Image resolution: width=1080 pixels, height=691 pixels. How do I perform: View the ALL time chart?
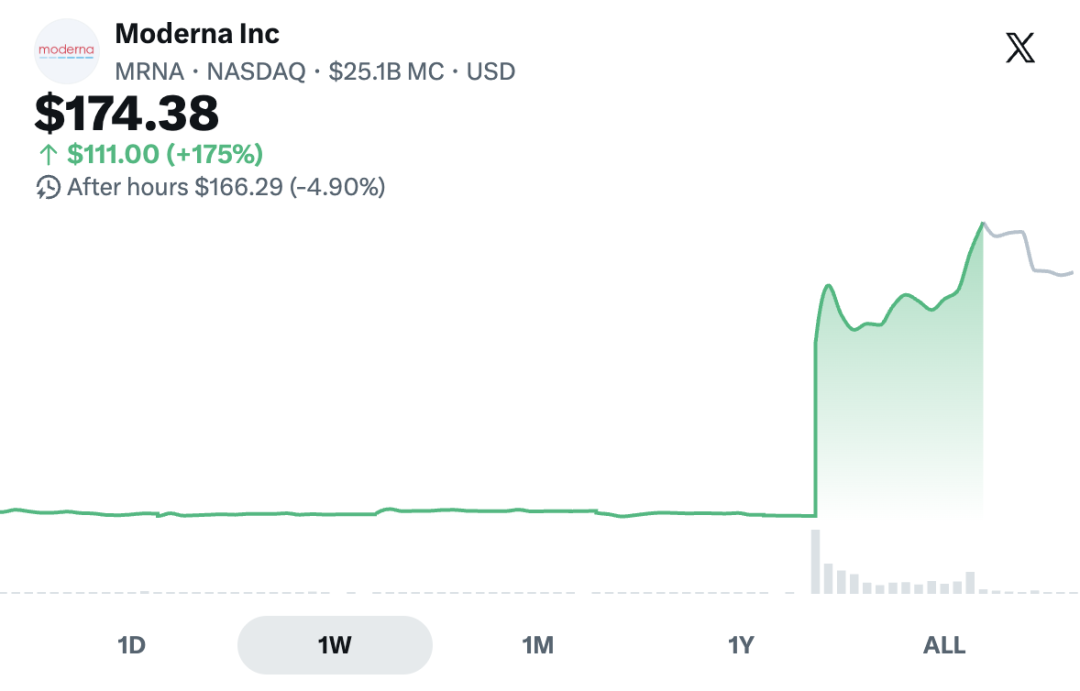click(x=944, y=646)
